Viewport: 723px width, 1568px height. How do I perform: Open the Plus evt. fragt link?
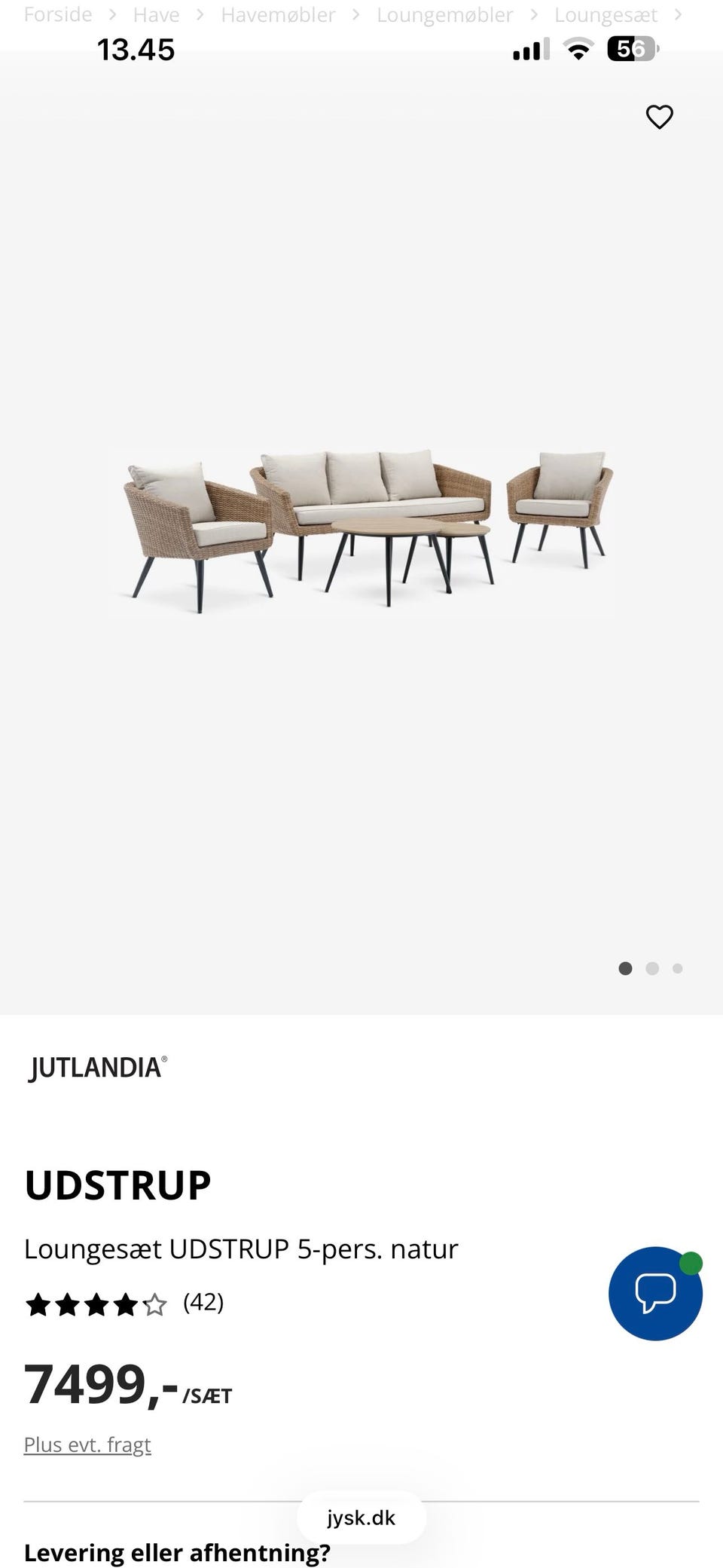(87, 1444)
